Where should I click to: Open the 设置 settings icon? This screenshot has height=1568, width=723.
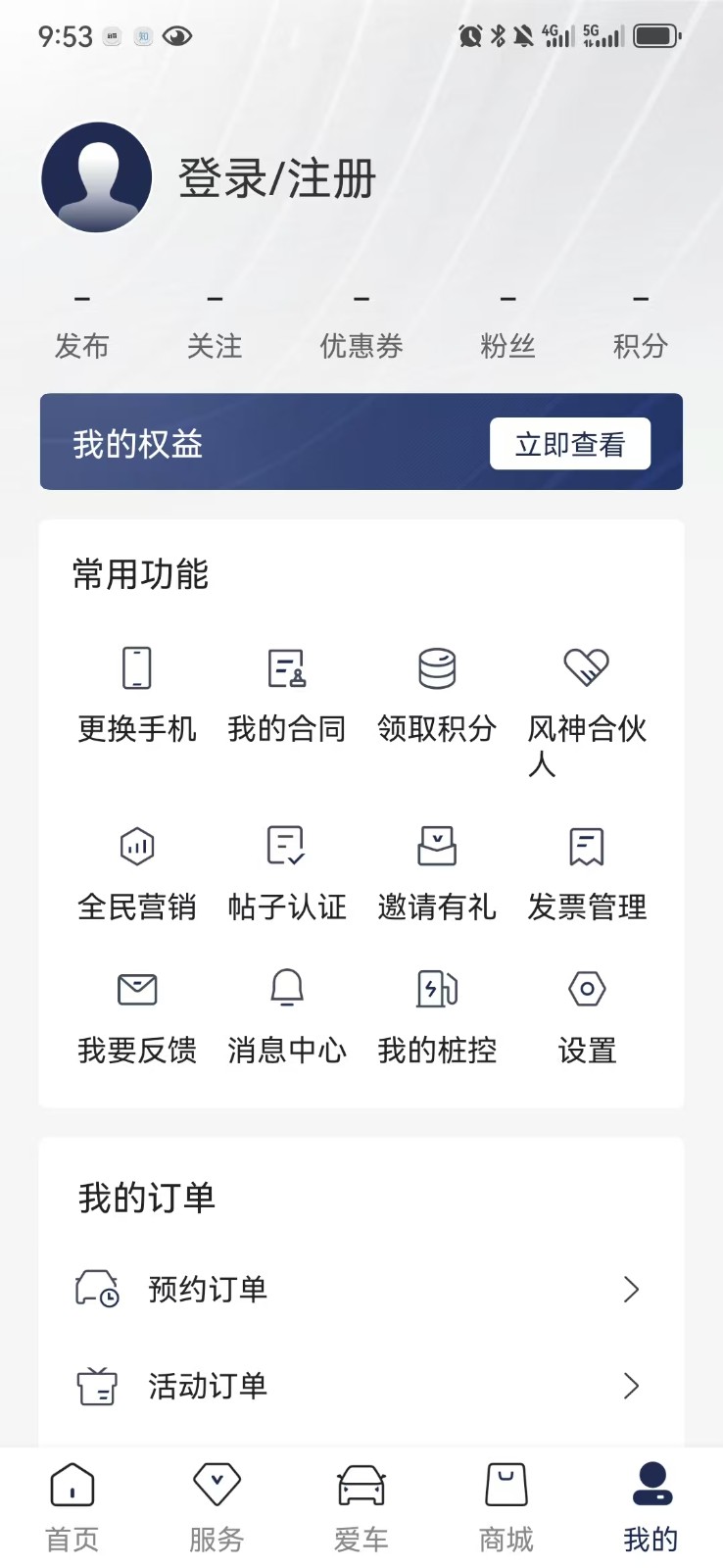pos(586,1014)
